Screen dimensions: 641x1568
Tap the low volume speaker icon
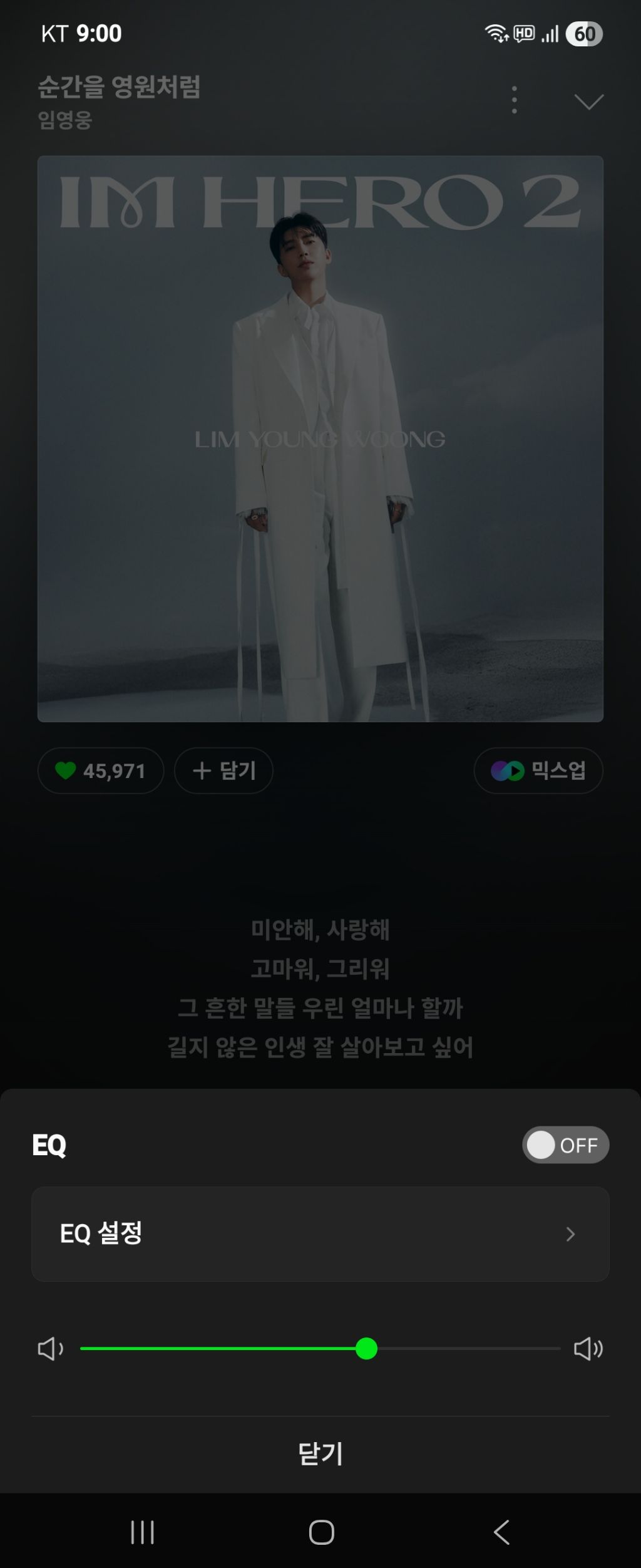click(x=50, y=1348)
